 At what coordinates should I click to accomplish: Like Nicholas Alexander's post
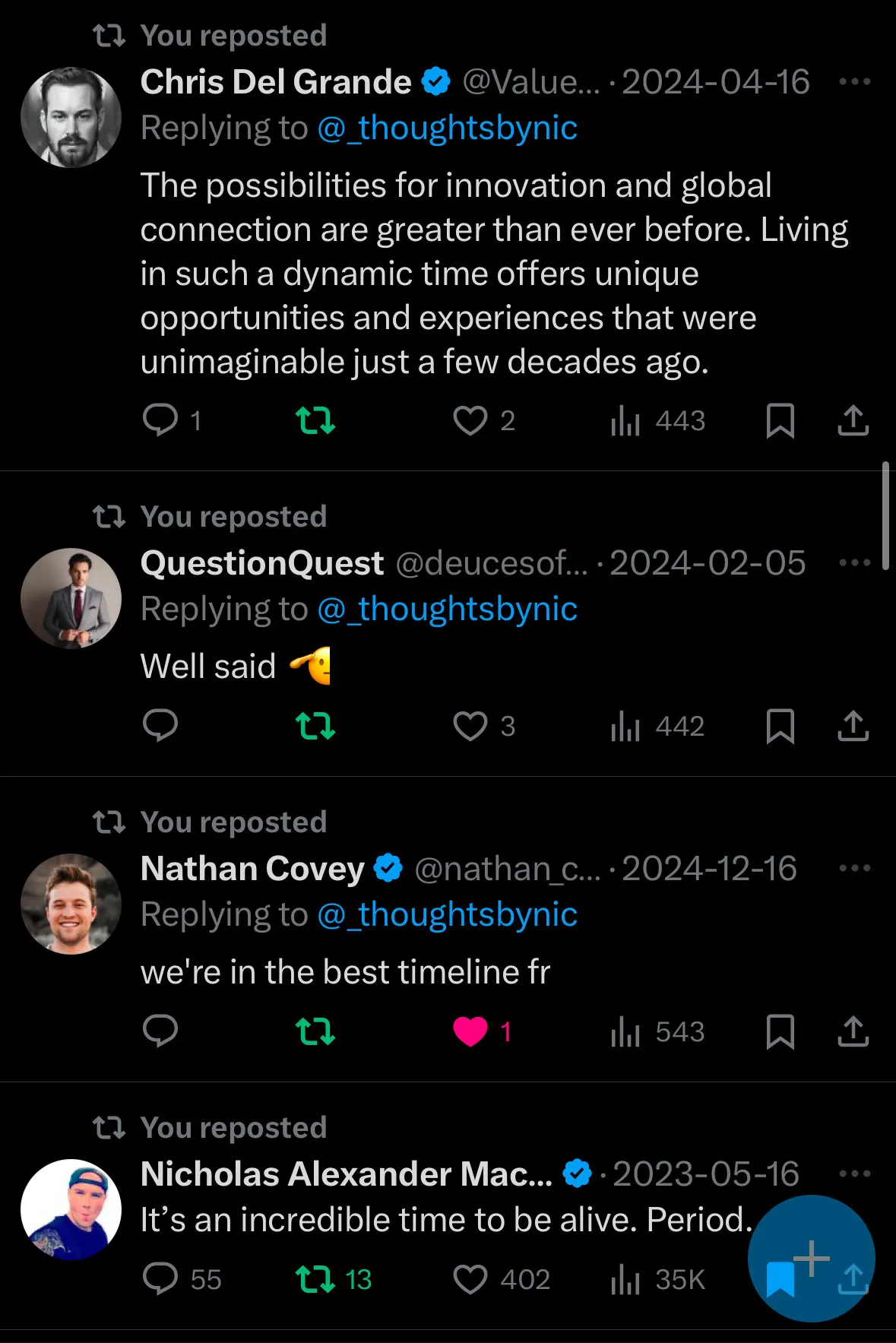pos(470,1280)
